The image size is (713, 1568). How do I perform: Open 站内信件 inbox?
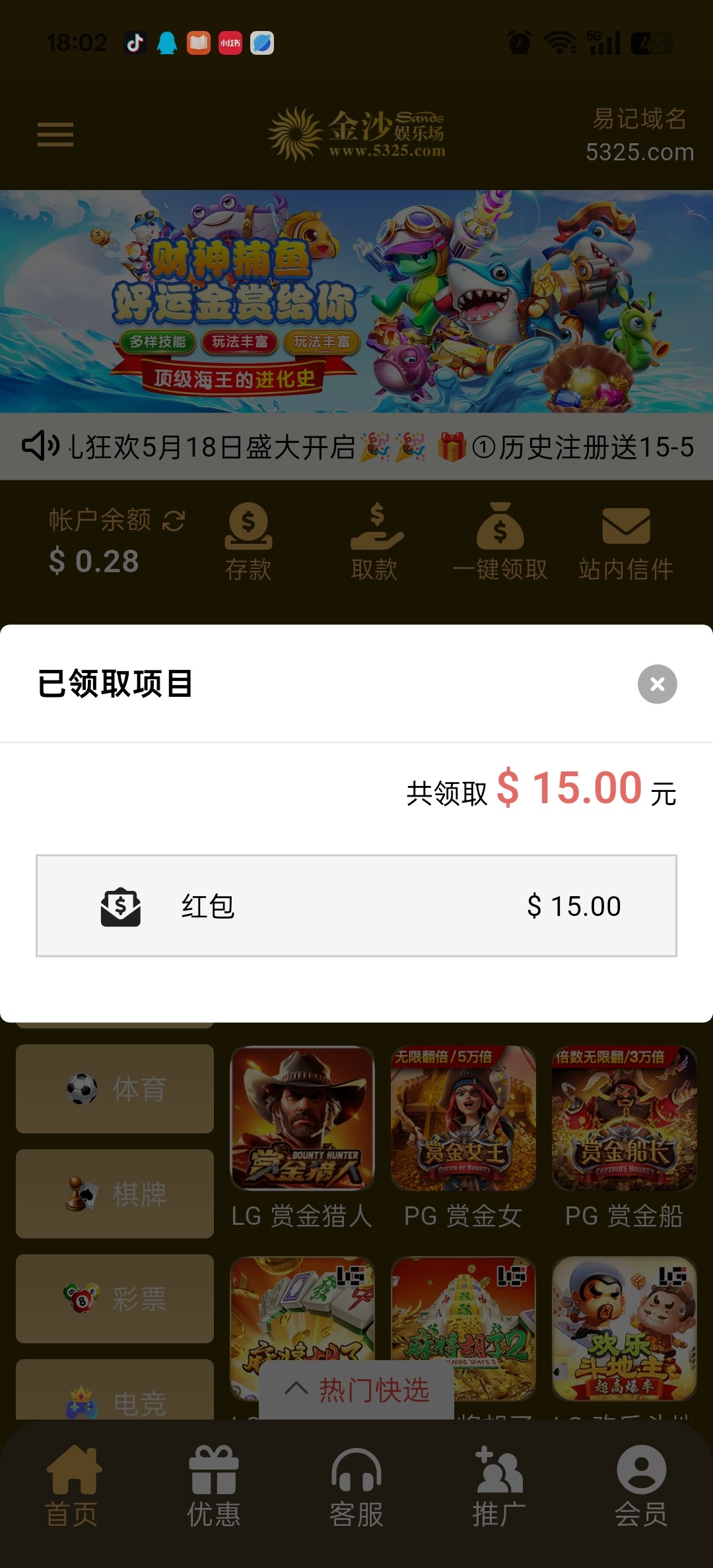pos(626,542)
